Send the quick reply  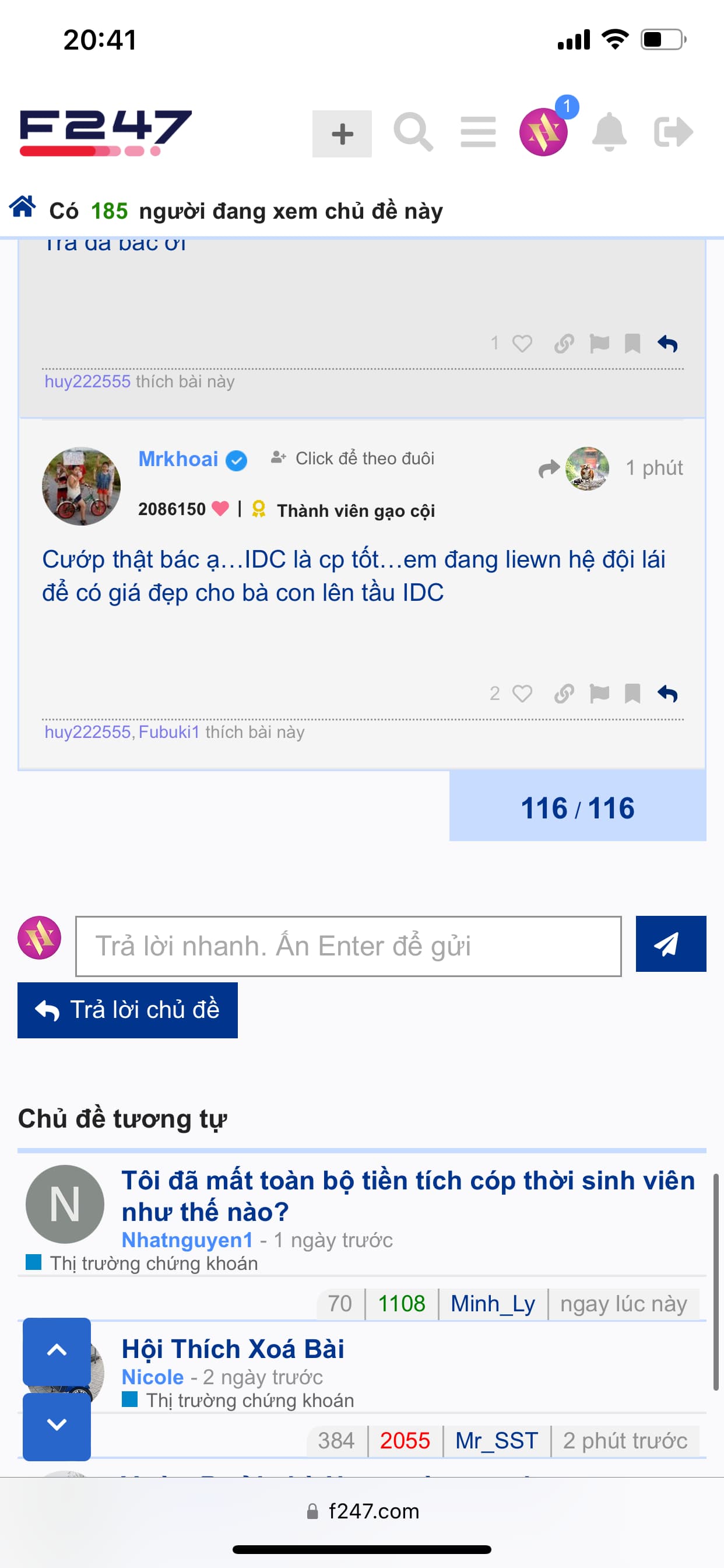pos(670,943)
